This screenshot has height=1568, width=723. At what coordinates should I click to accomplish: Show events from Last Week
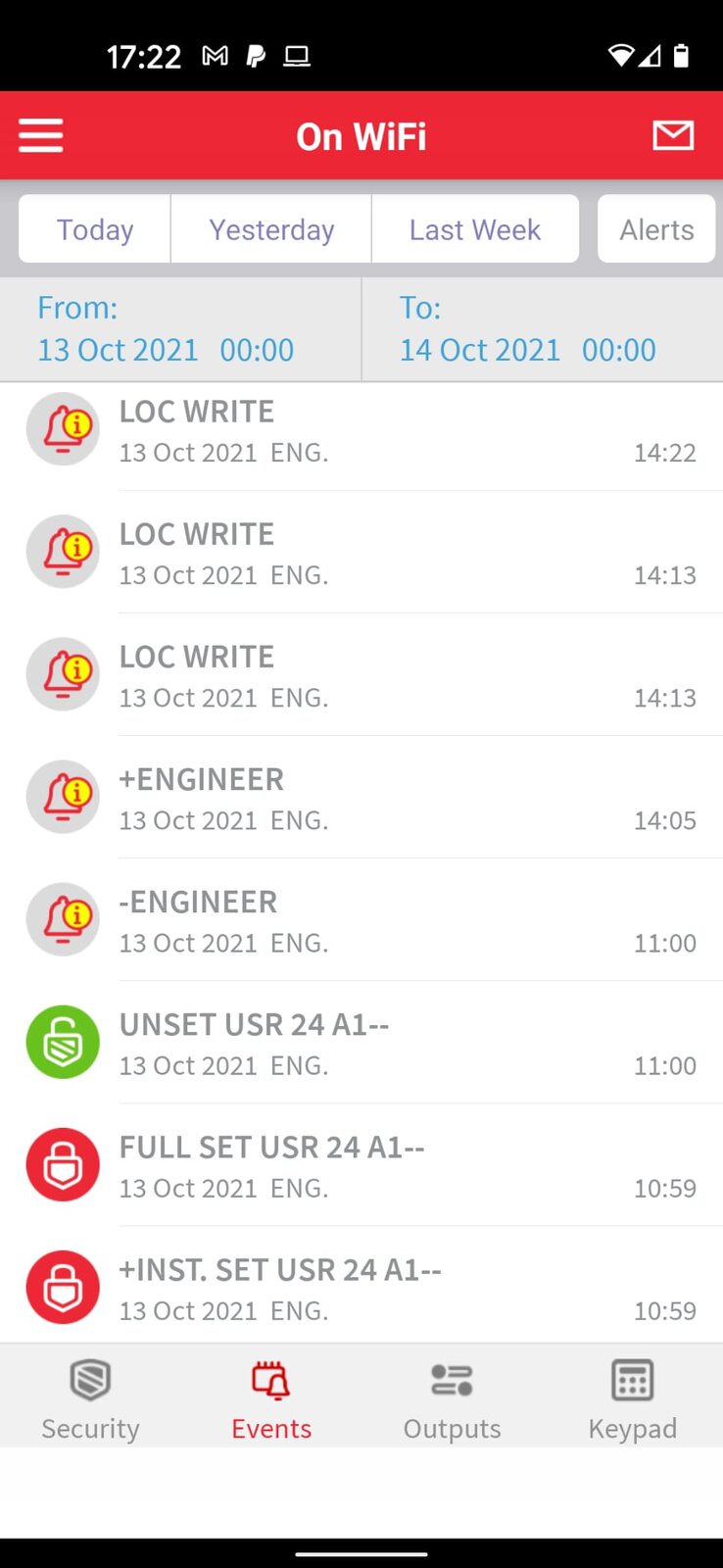[474, 229]
